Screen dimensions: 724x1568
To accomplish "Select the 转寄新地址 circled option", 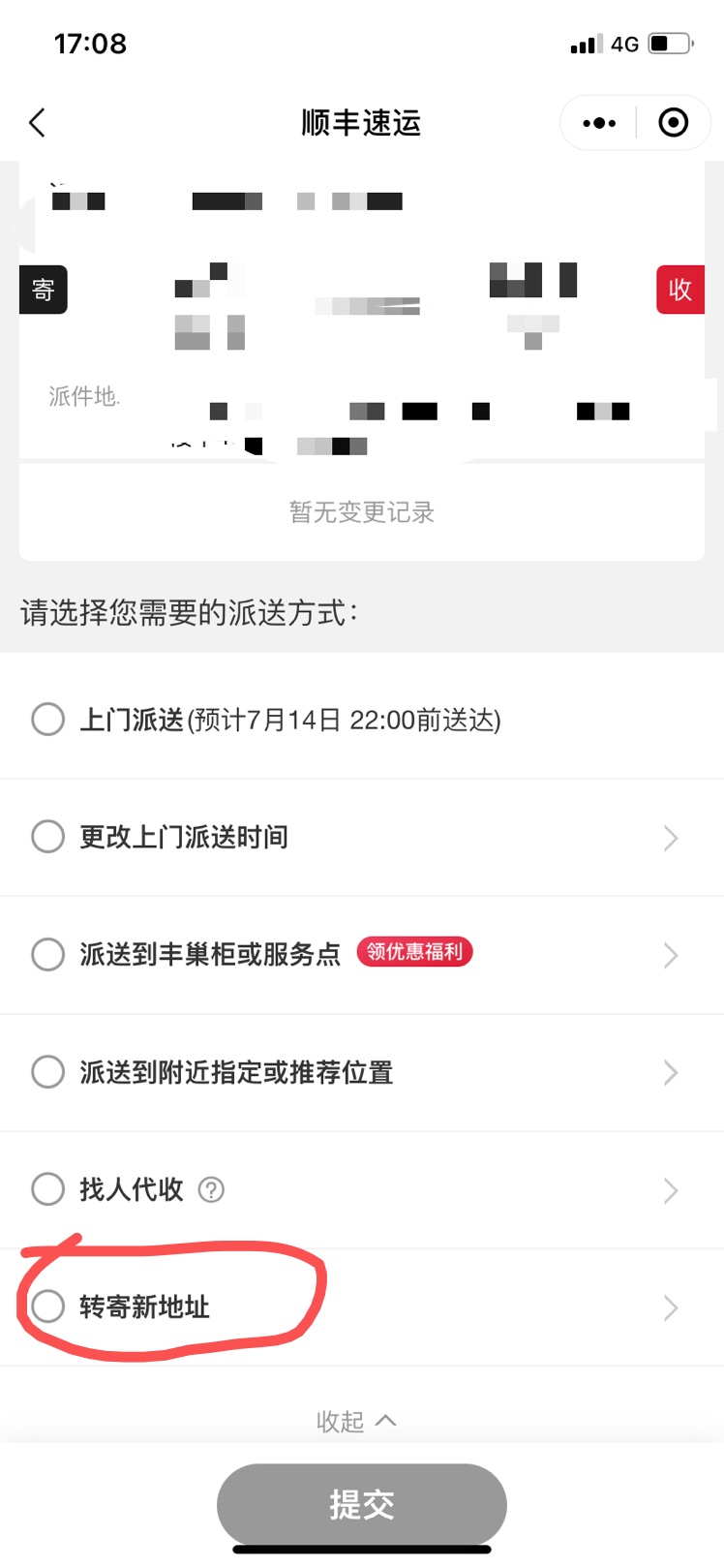I will click(x=47, y=1307).
